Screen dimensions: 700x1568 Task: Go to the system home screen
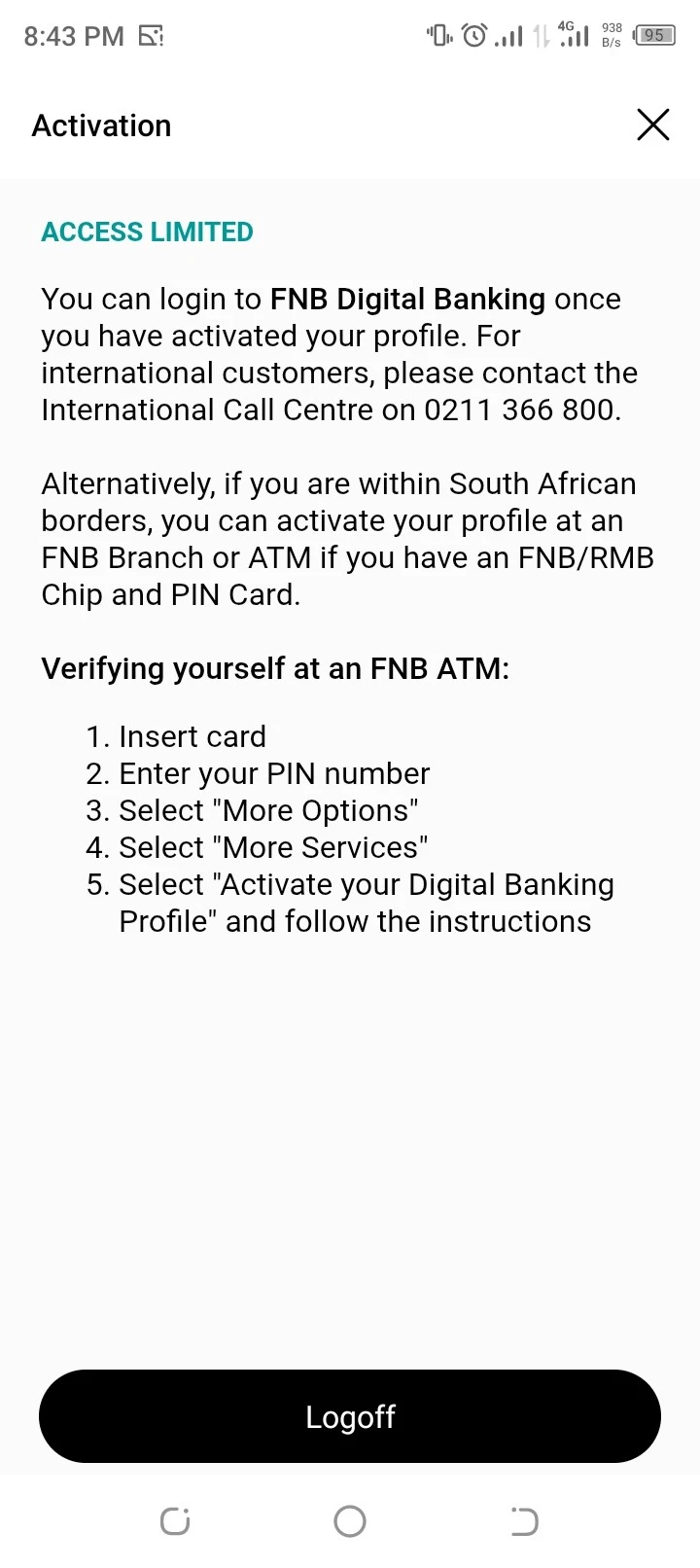coord(350,1520)
